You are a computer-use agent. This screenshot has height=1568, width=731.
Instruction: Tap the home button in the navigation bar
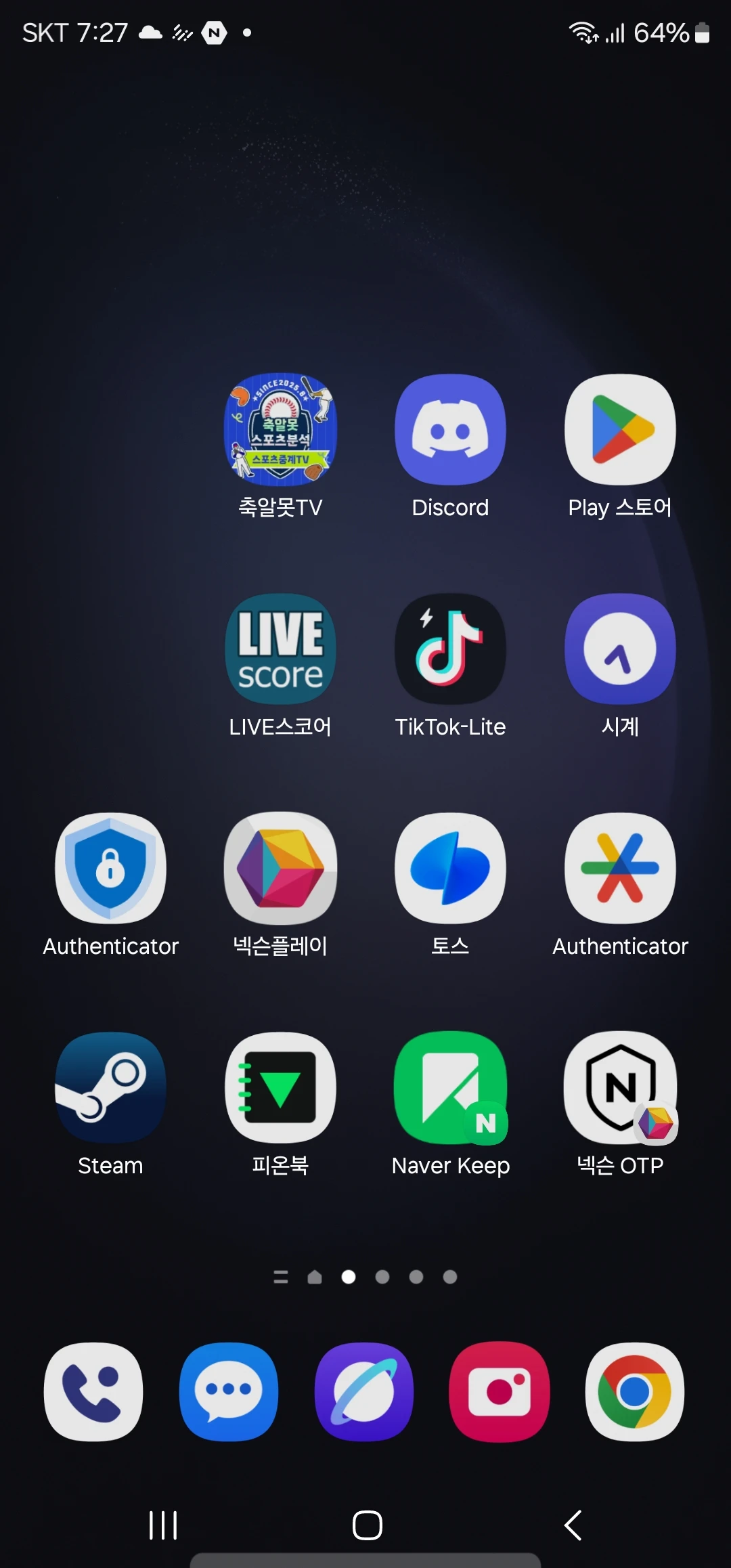pyautogui.click(x=367, y=1525)
